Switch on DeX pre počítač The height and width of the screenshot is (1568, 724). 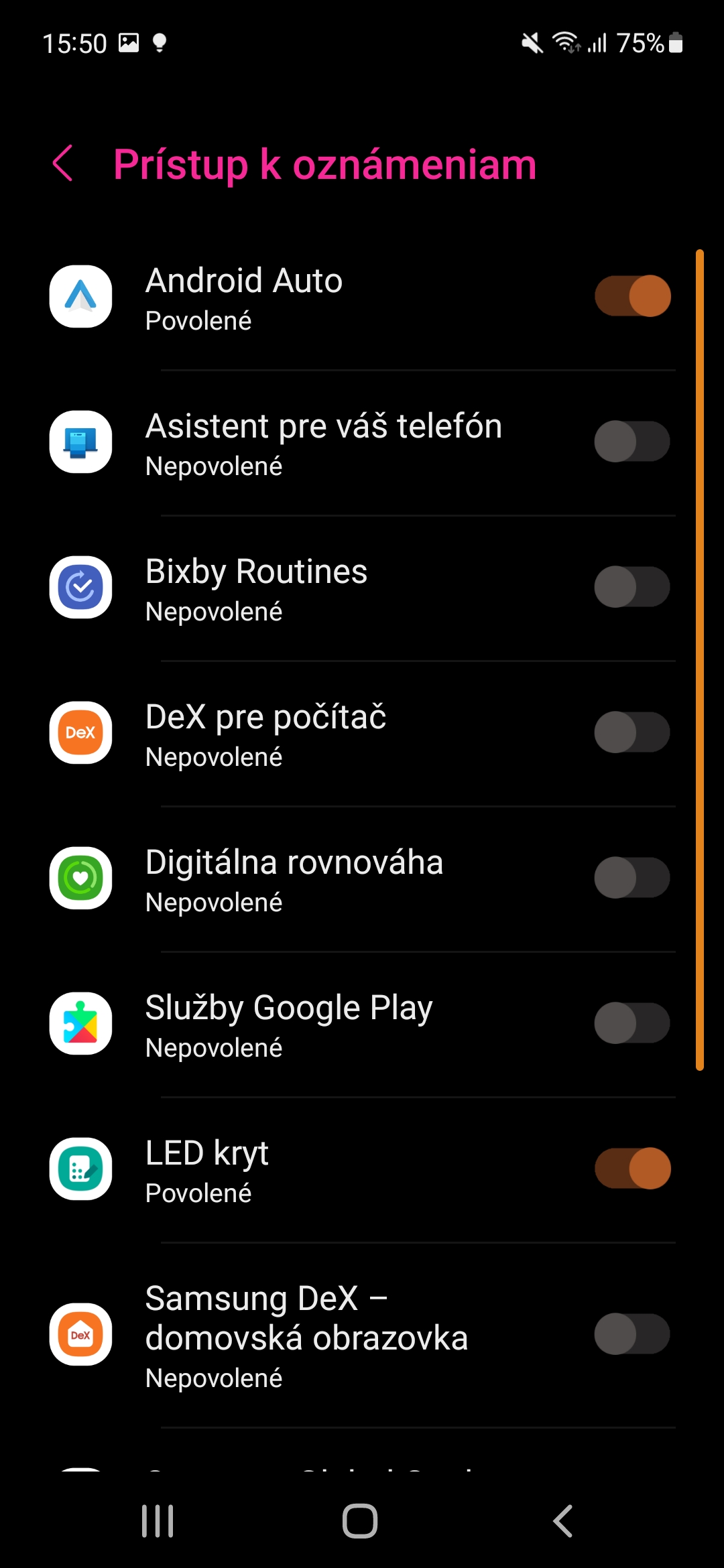[x=632, y=732]
